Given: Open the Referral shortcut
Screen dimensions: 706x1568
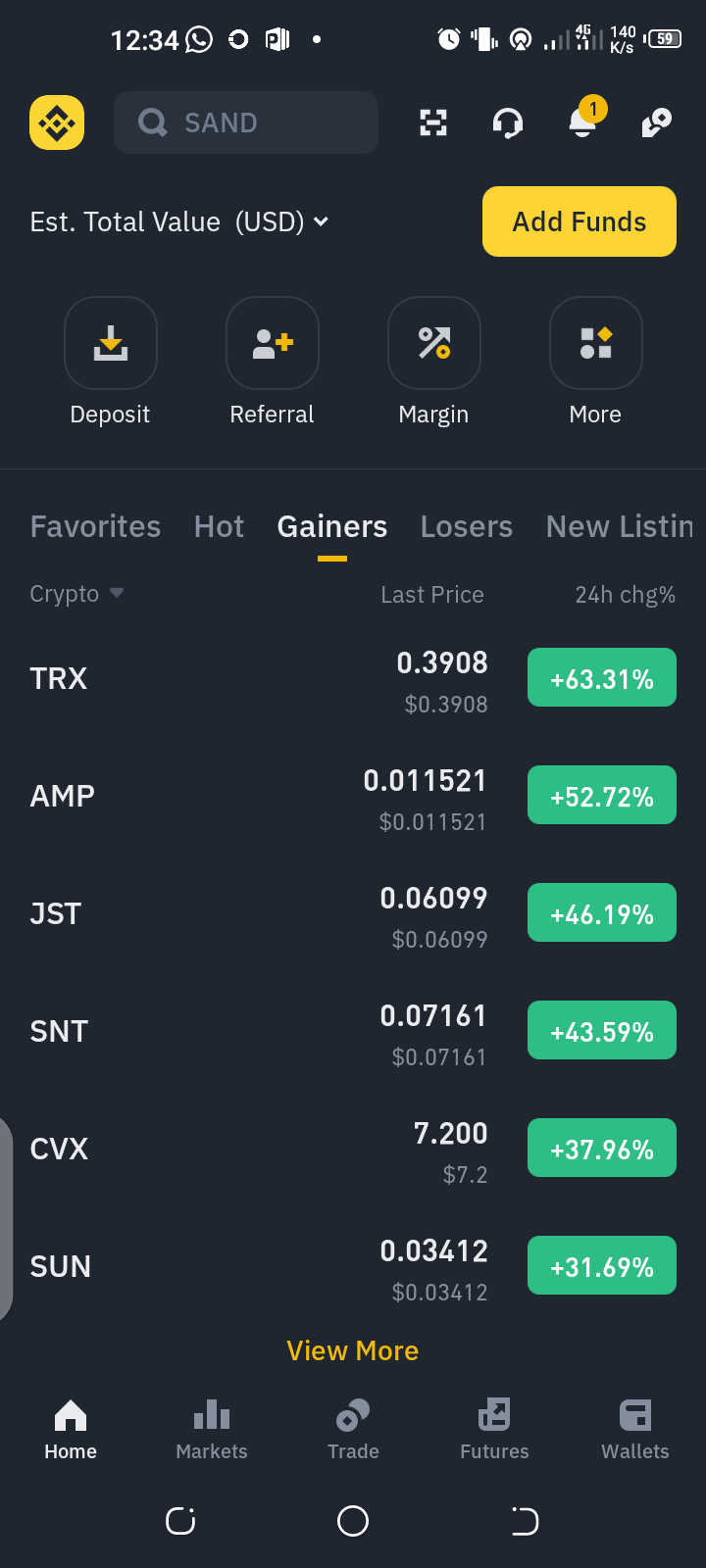Looking at the screenshot, I should coord(273,344).
